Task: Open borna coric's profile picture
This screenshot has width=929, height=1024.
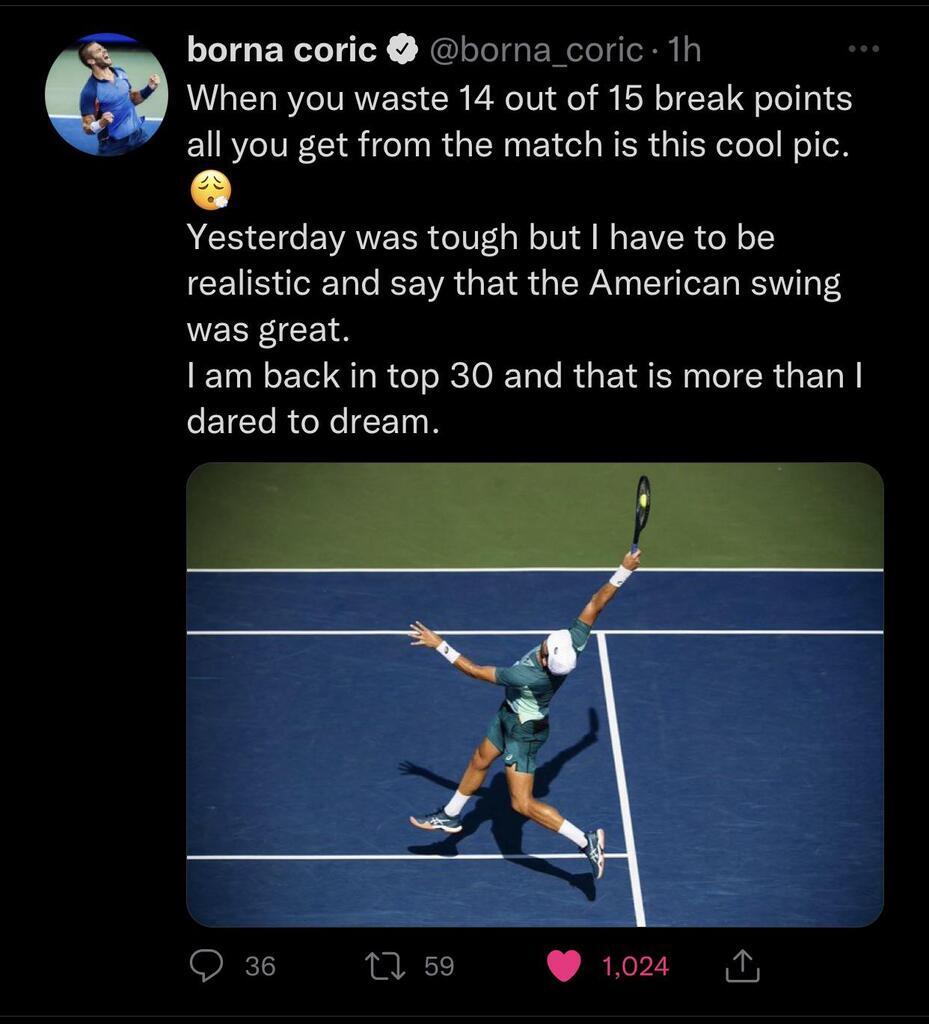Action: (x=106, y=95)
